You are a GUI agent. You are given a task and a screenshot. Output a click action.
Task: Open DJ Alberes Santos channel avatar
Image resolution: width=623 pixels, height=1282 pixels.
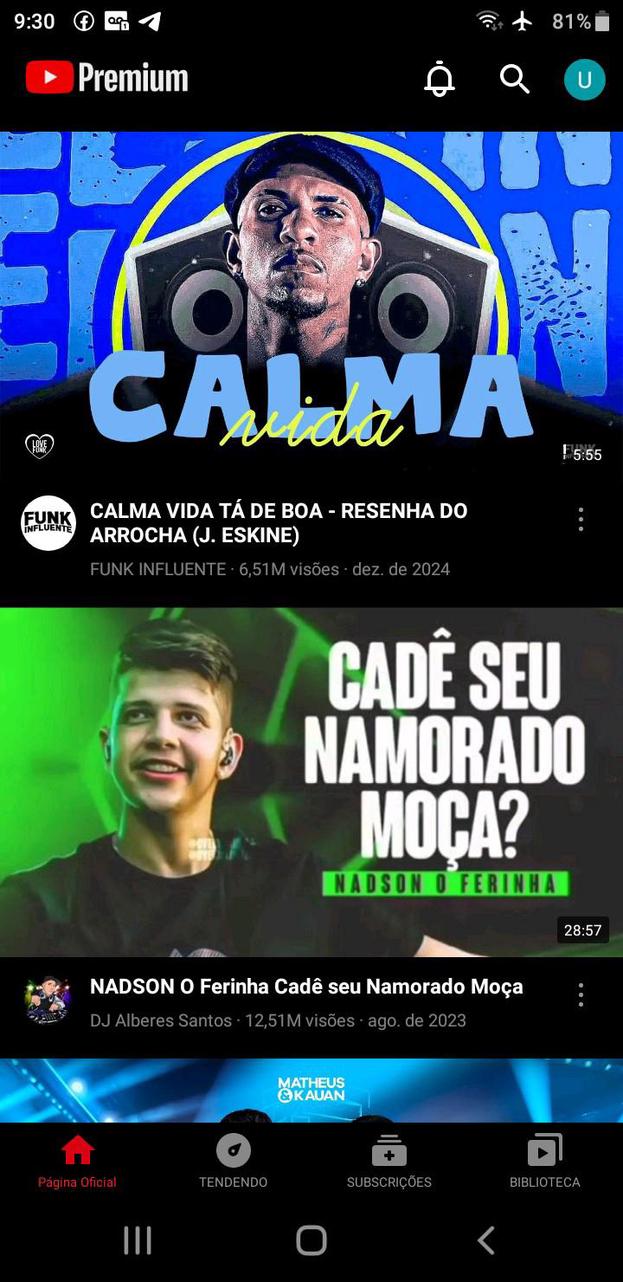[x=48, y=1000]
